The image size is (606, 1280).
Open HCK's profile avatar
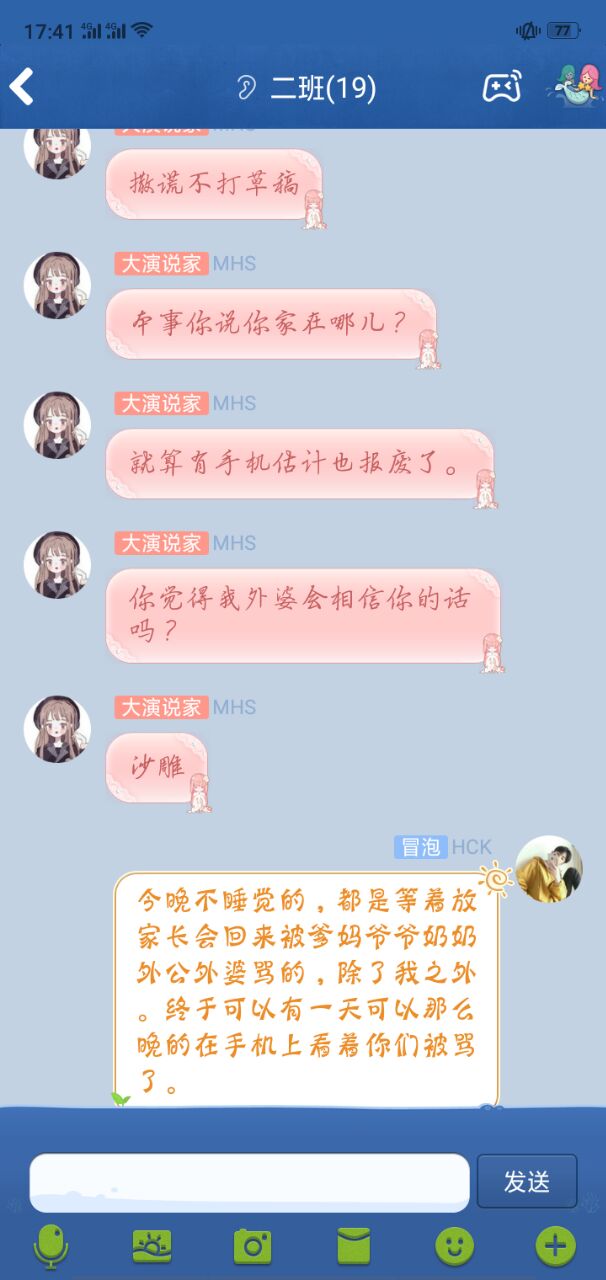(x=549, y=868)
